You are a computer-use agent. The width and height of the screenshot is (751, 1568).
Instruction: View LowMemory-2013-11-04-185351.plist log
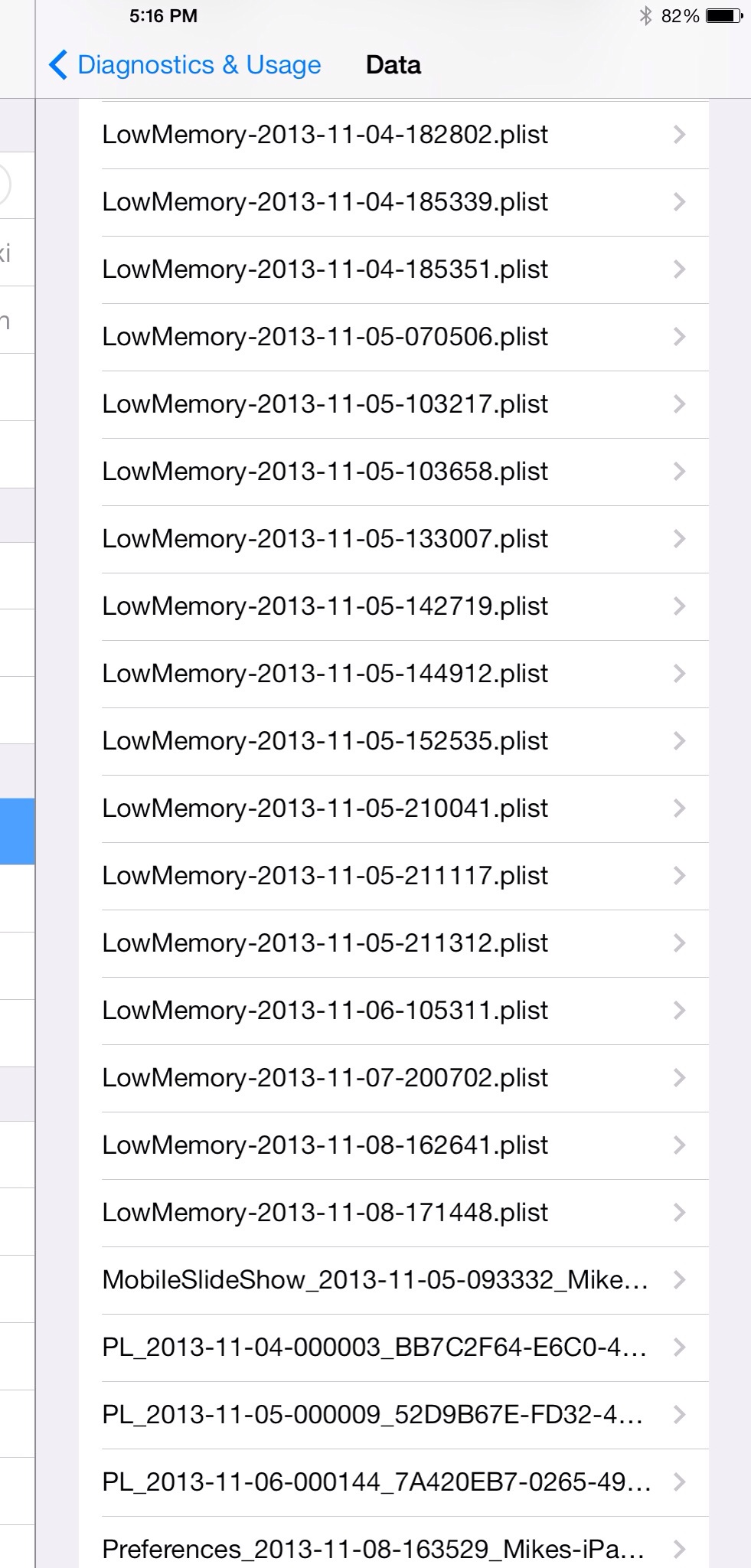point(393,269)
